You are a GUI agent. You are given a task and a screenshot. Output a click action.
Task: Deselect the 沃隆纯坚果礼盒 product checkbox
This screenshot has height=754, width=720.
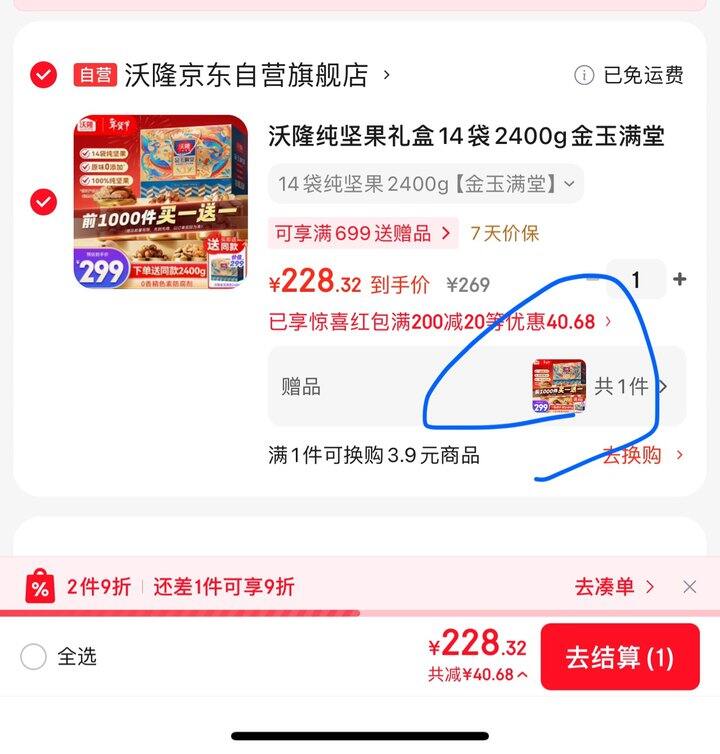point(43,203)
